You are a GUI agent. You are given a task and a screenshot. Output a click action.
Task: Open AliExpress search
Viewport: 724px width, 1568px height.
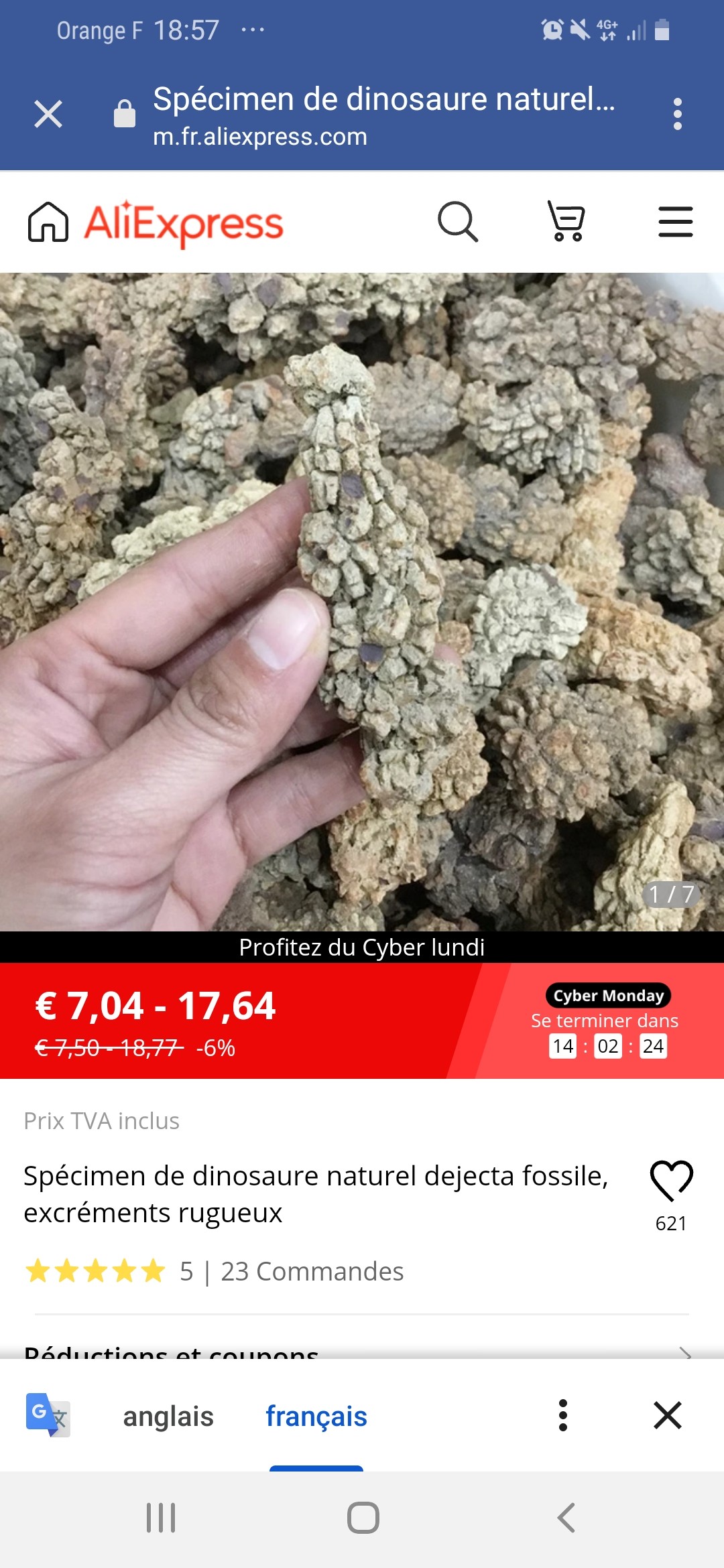point(458,222)
